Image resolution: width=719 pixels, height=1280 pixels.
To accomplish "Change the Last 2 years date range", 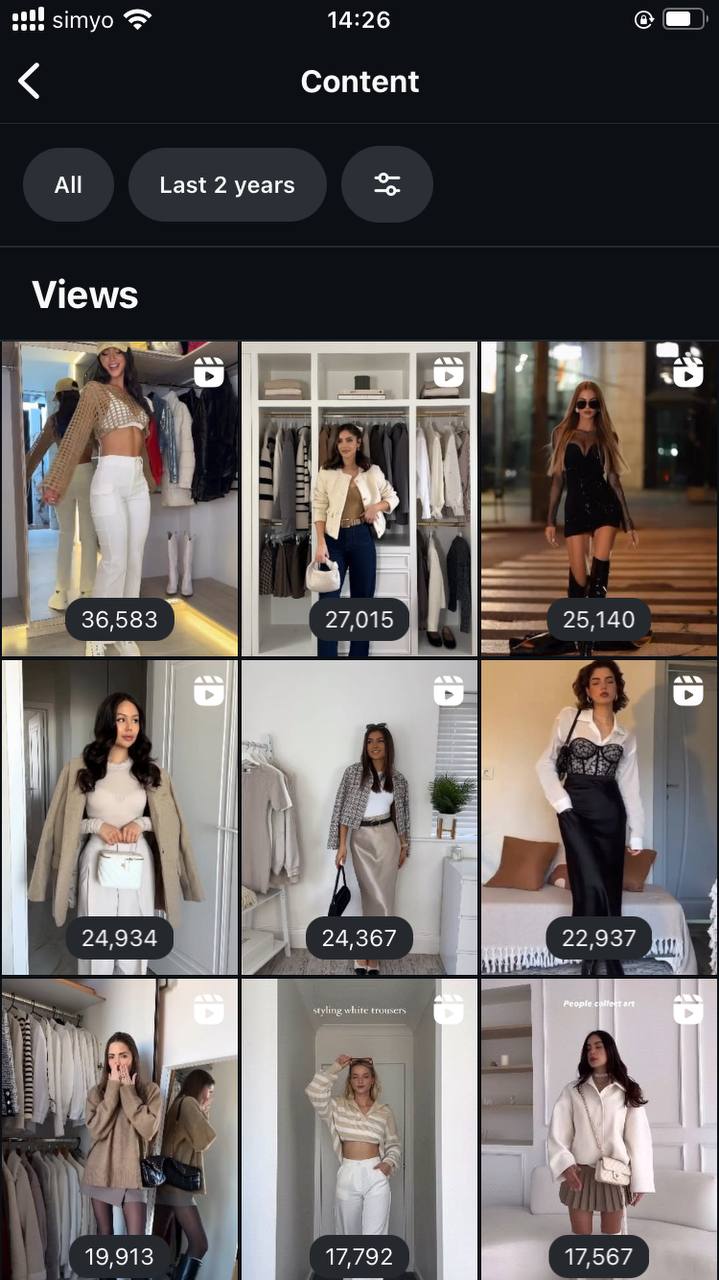I will 227,185.
